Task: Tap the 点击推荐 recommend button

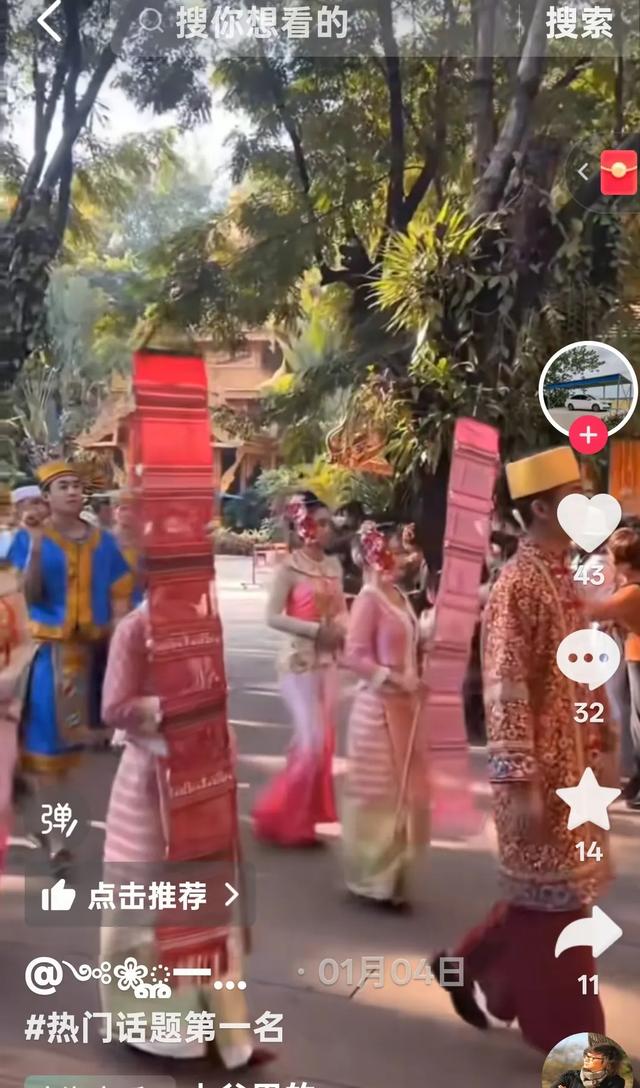Action: pos(139,896)
